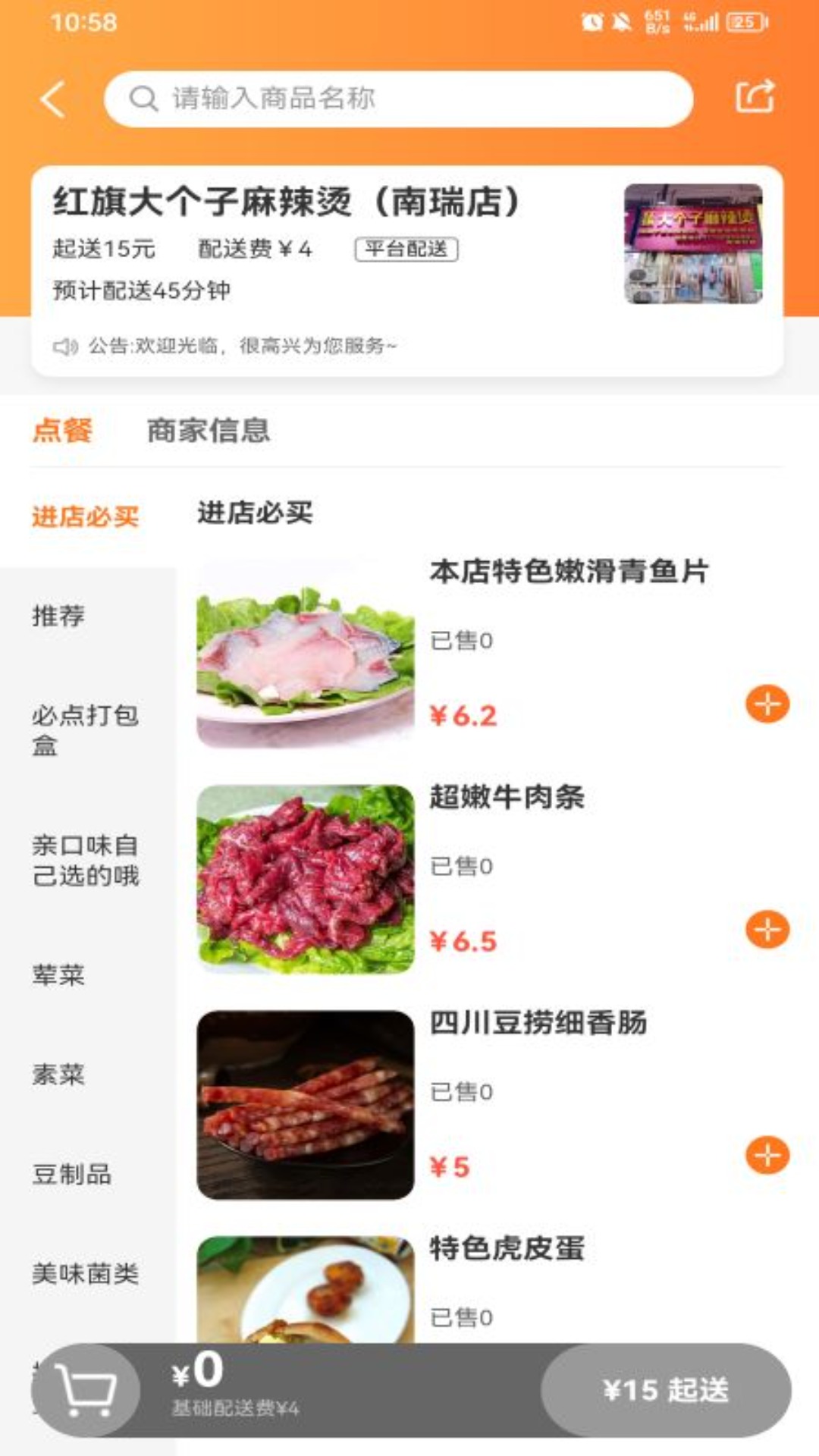View the 特色虎皮蛋 item
819x1456 pixels.
(x=507, y=1249)
